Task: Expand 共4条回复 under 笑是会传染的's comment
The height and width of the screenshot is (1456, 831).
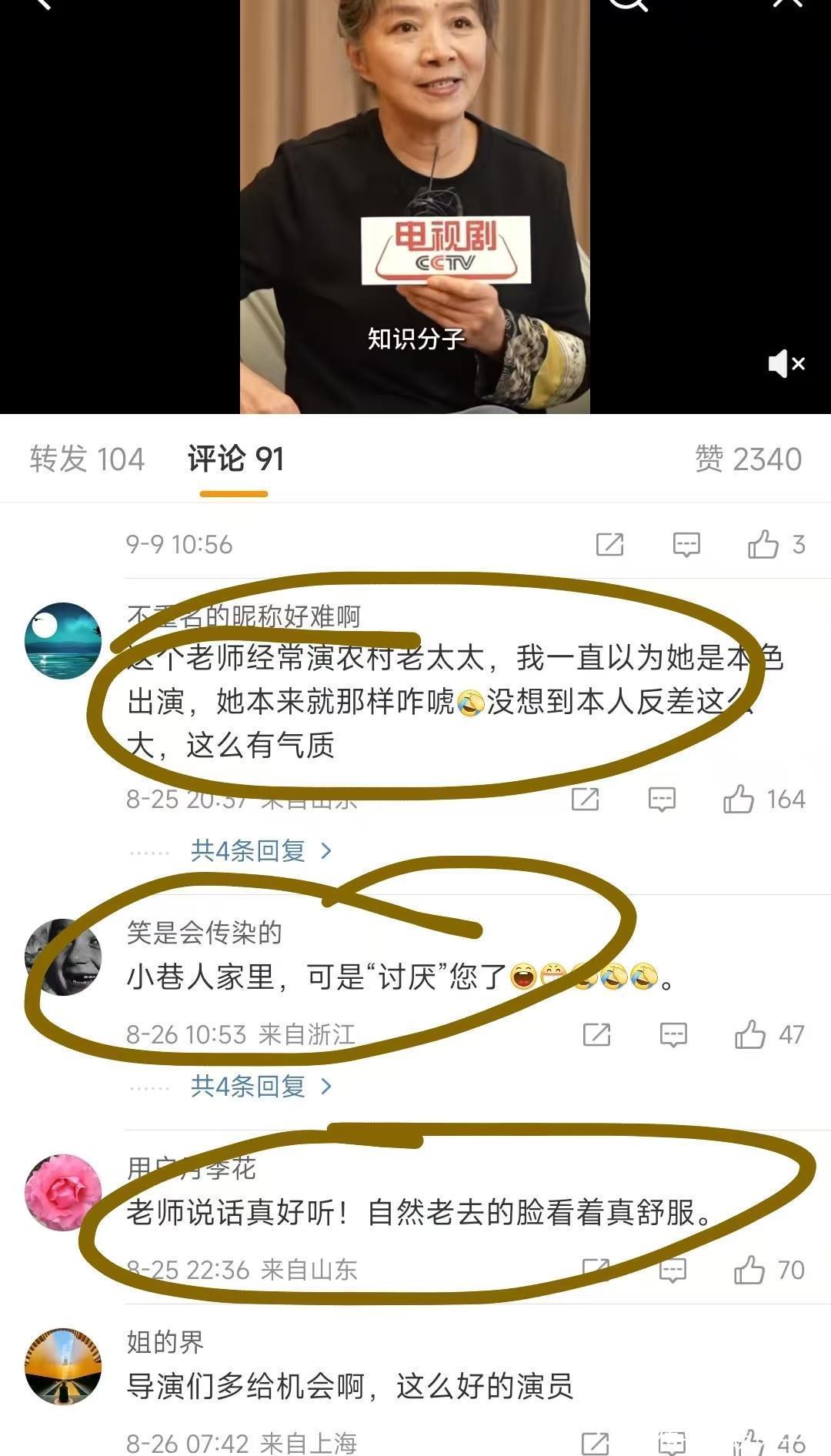Action: click(x=261, y=1086)
